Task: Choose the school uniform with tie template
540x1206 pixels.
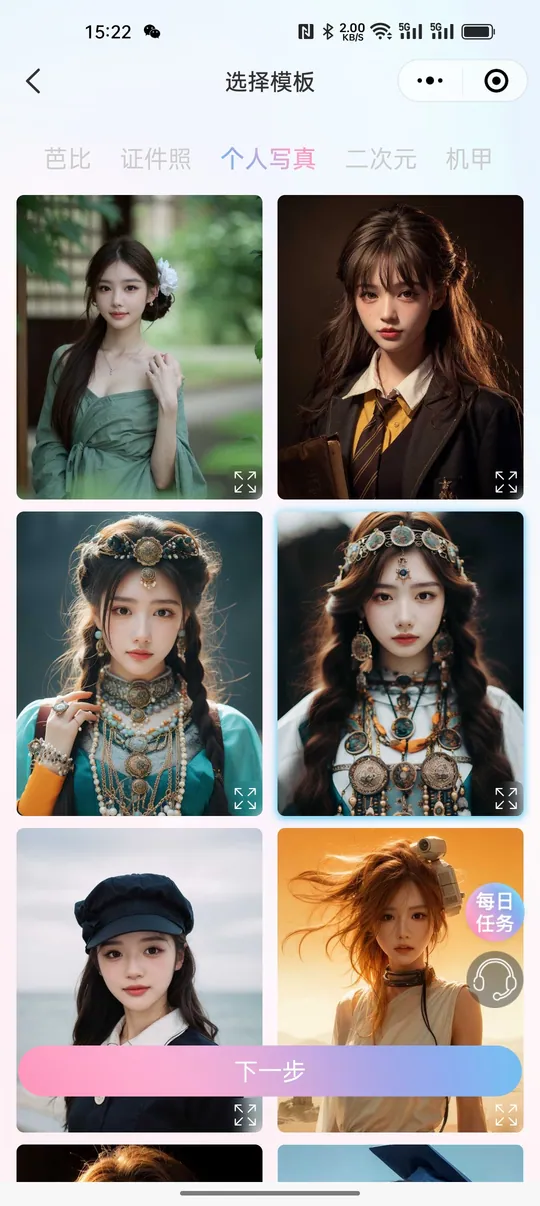Action: click(401, 347)
